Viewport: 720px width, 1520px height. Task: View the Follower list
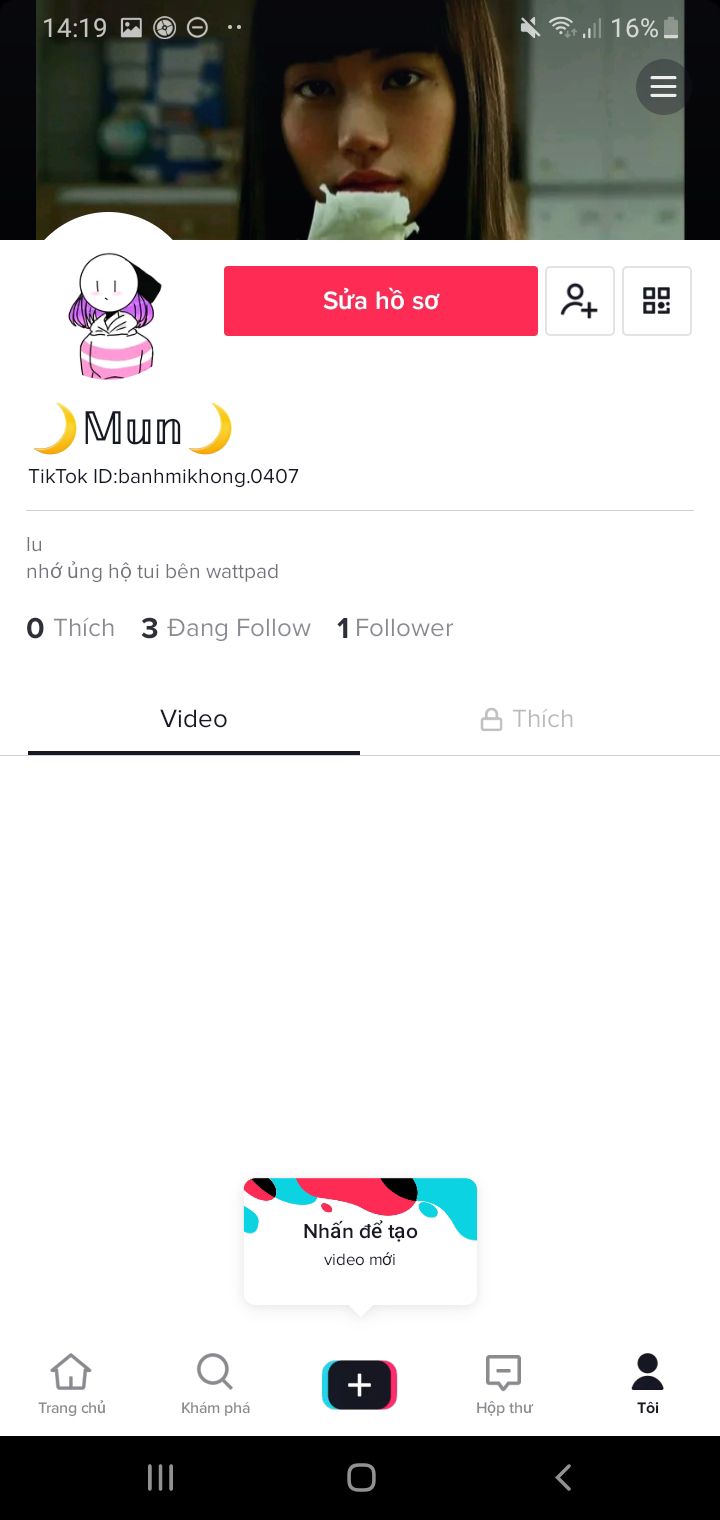point(395,628)
